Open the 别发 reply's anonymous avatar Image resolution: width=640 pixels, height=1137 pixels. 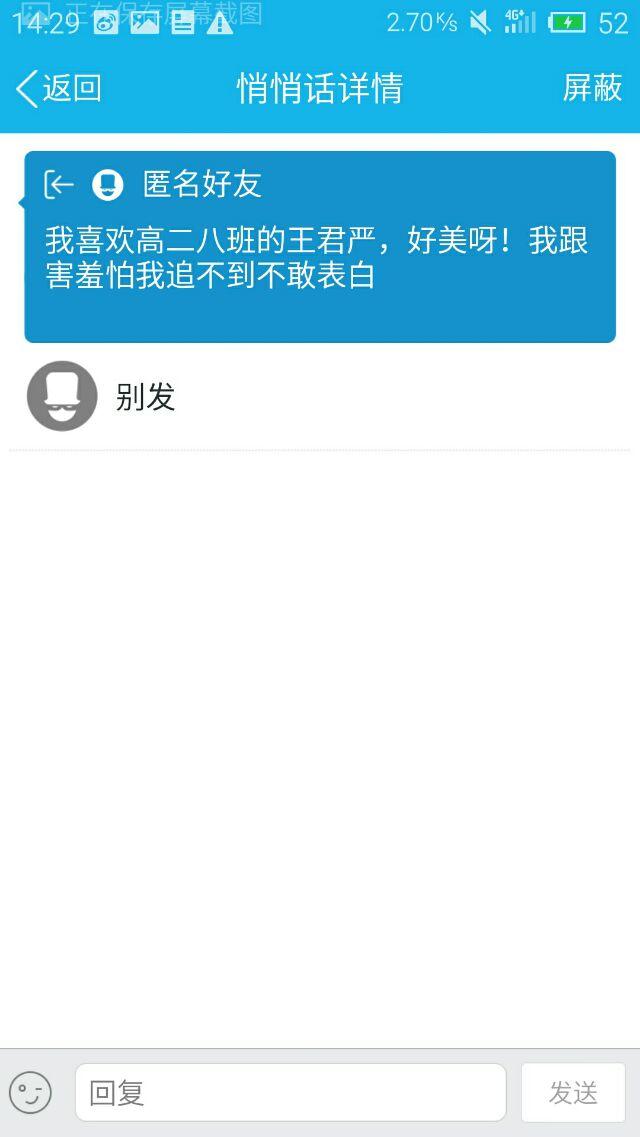tap(62, 396)
